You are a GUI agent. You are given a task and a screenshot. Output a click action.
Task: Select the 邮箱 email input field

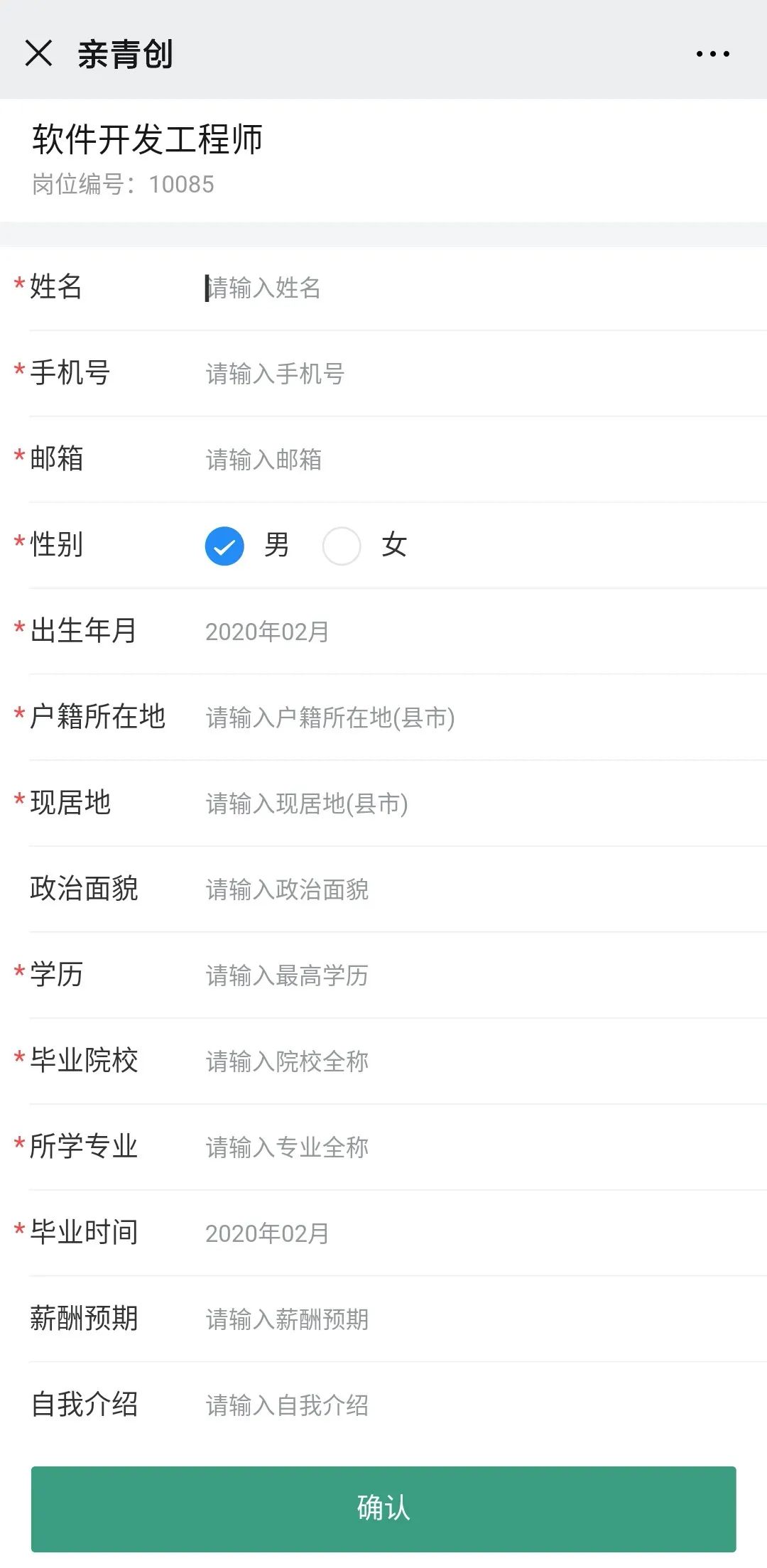tap(483, 460)
